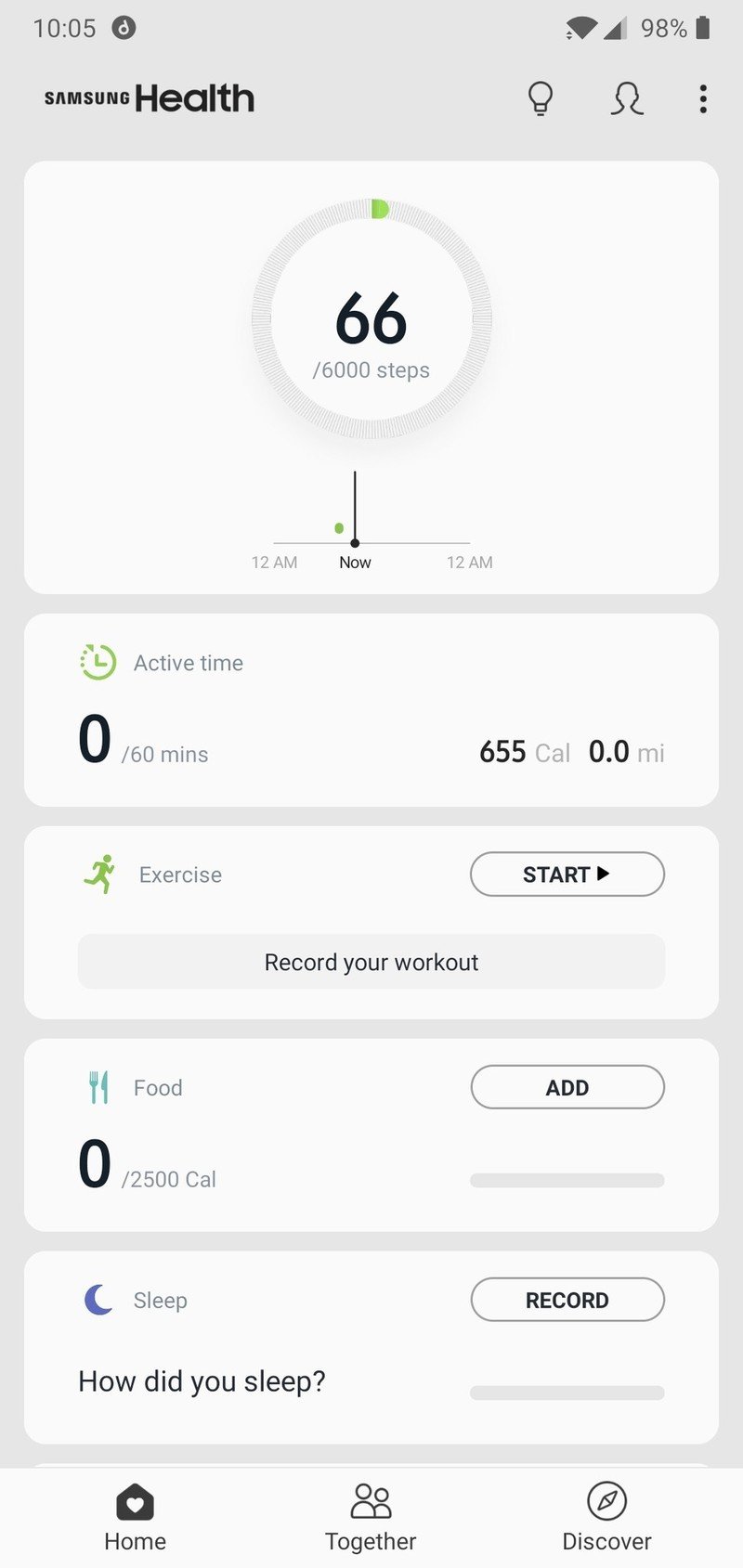
Task: Open the Active time card
Action: point(371,709)
